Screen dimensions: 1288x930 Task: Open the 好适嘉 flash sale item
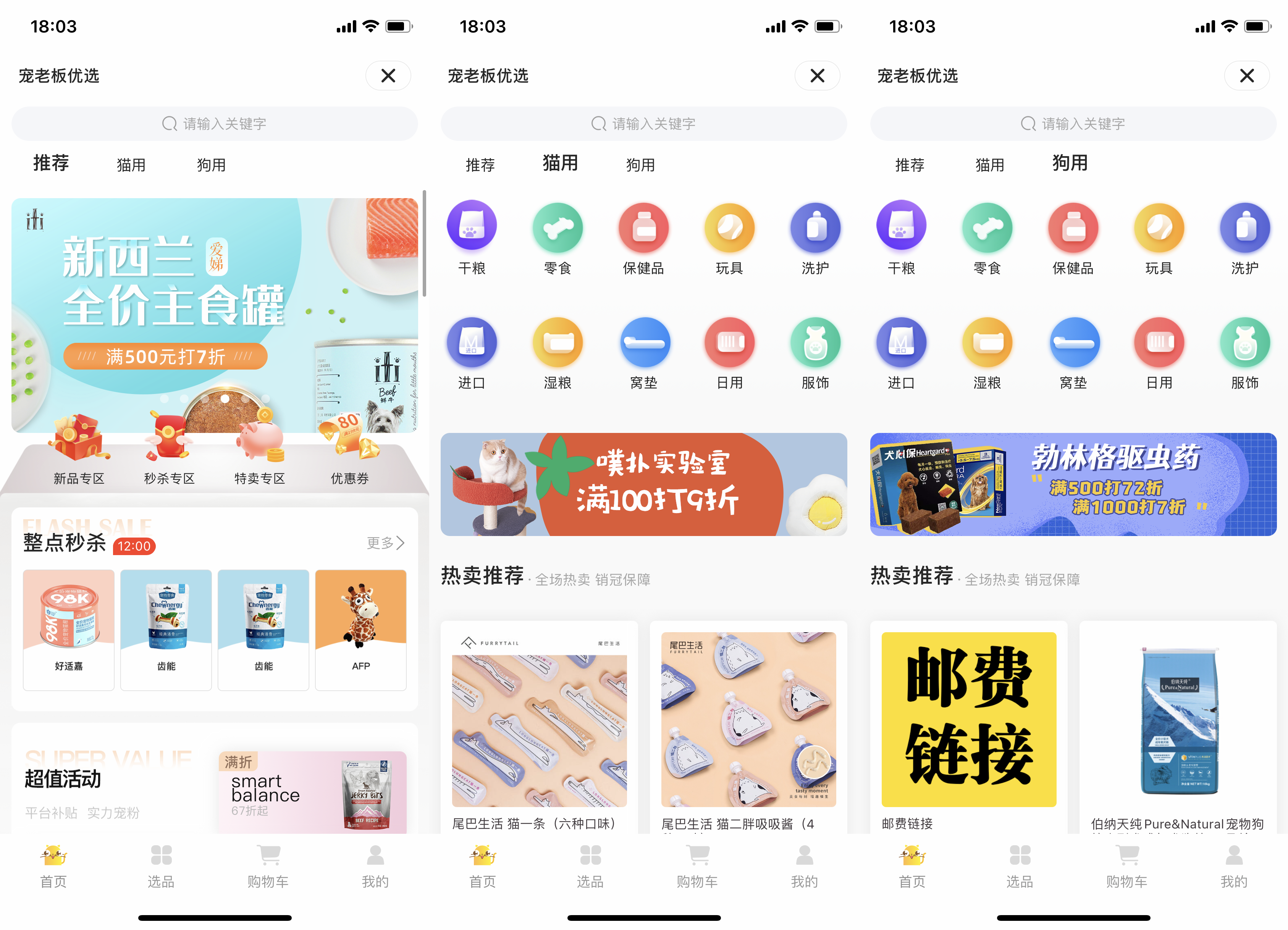(x=69, y=629)
